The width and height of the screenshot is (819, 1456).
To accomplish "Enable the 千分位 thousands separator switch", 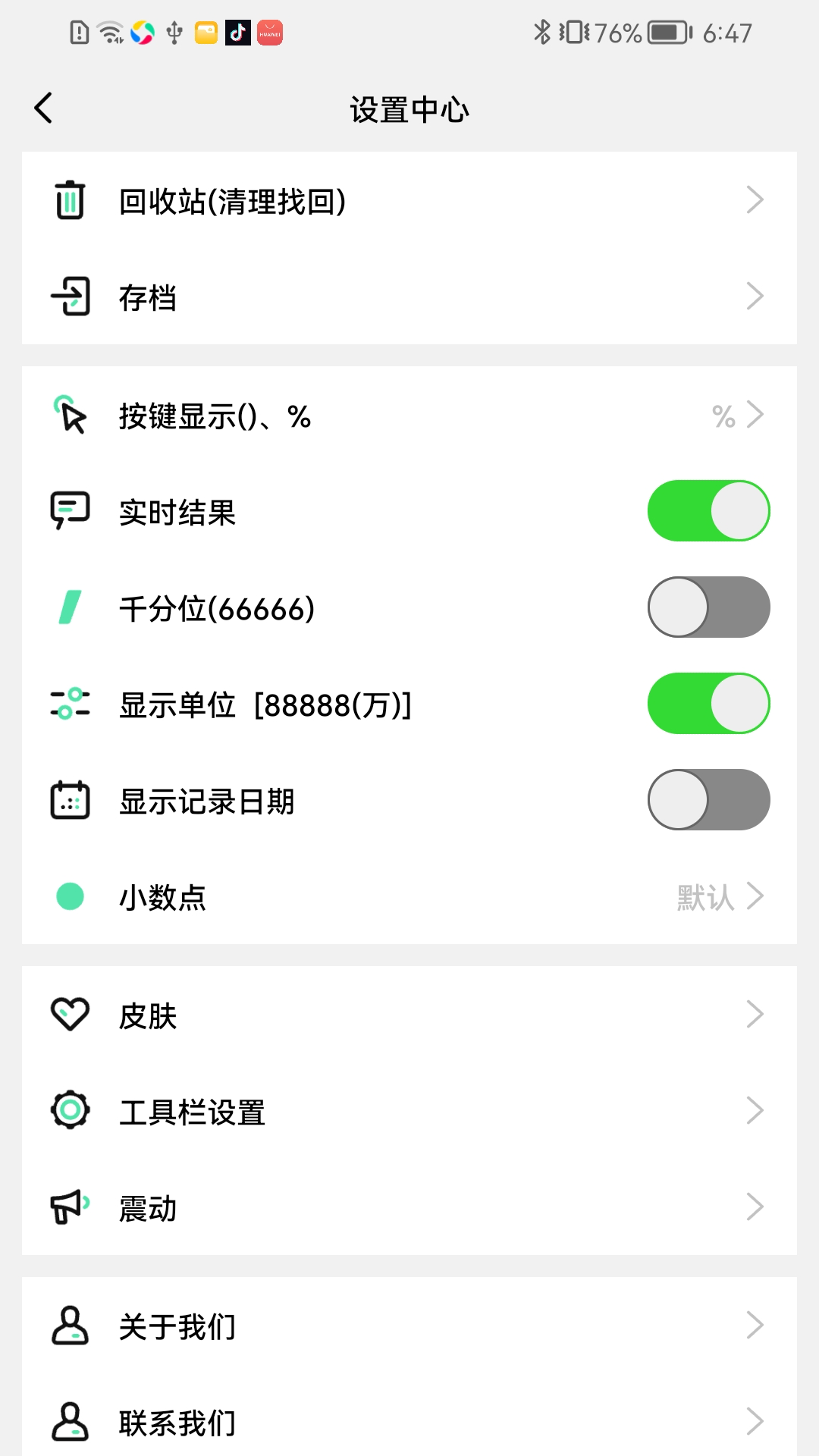I will [708, 607].
